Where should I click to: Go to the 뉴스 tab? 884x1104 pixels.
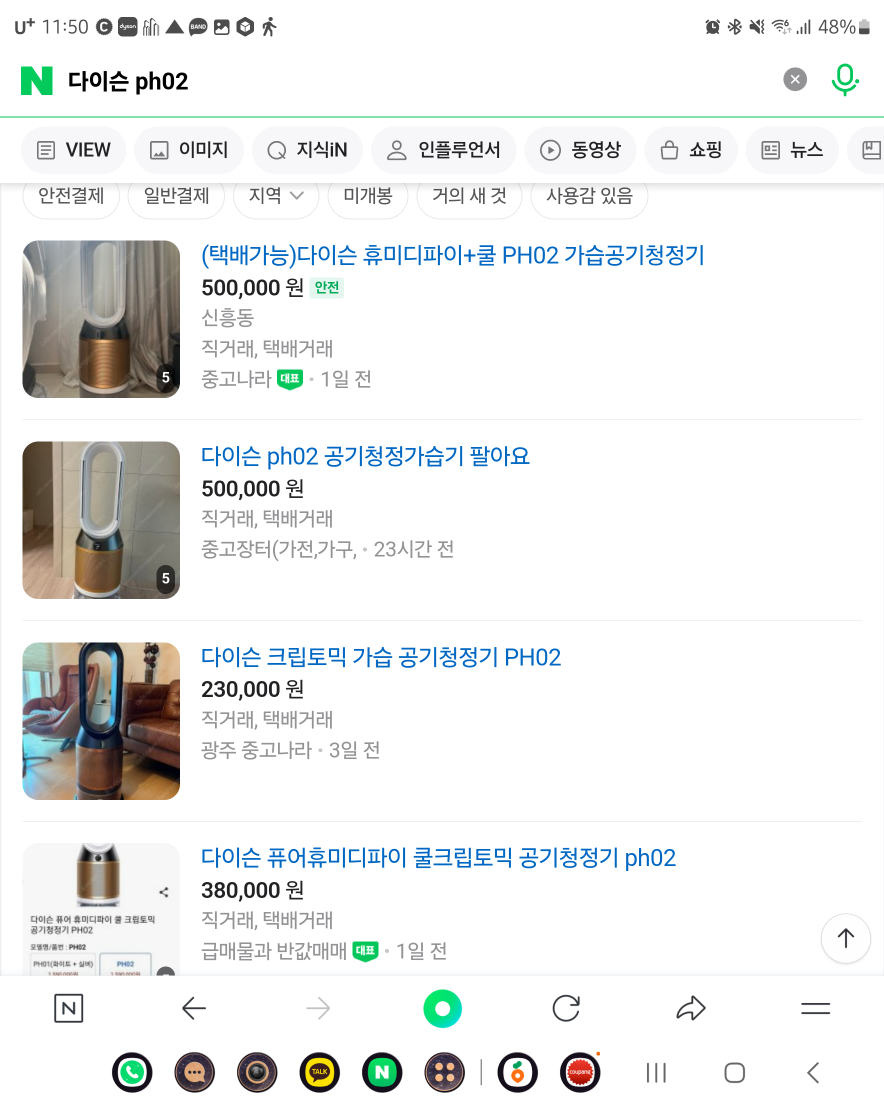point(792,150)
